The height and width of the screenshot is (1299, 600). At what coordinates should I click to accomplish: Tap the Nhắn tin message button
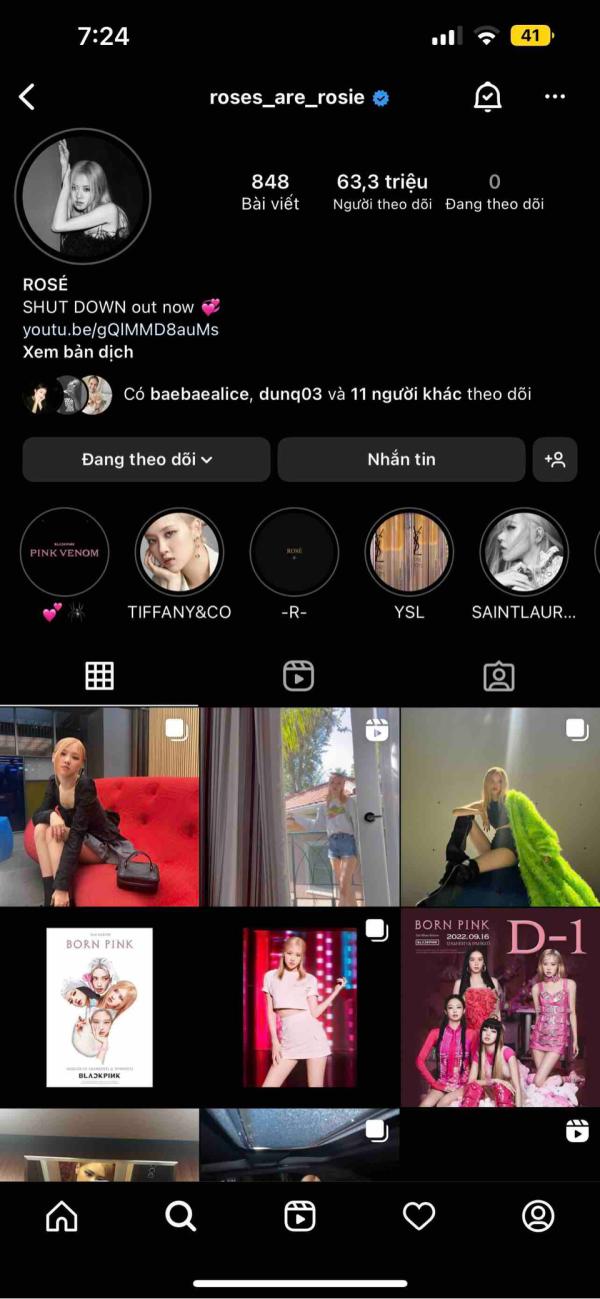[401, 460]
